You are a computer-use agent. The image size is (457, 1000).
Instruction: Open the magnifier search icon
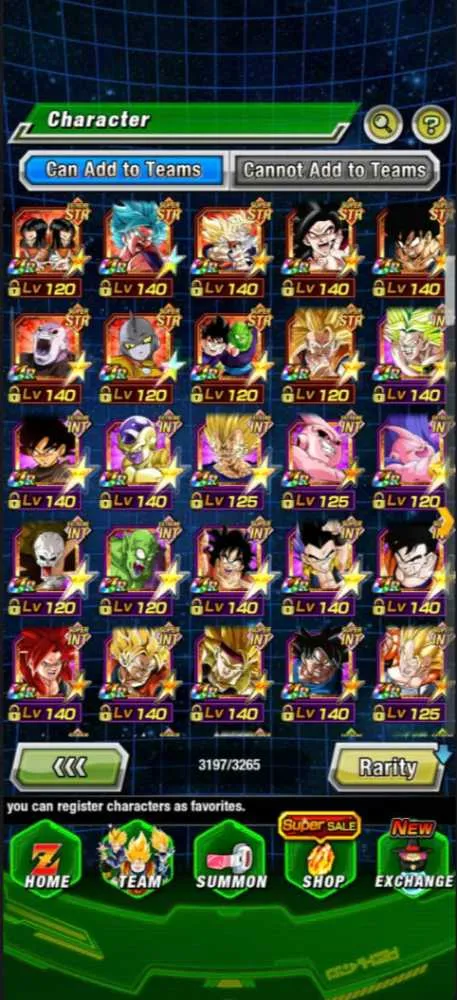[382, 124]
